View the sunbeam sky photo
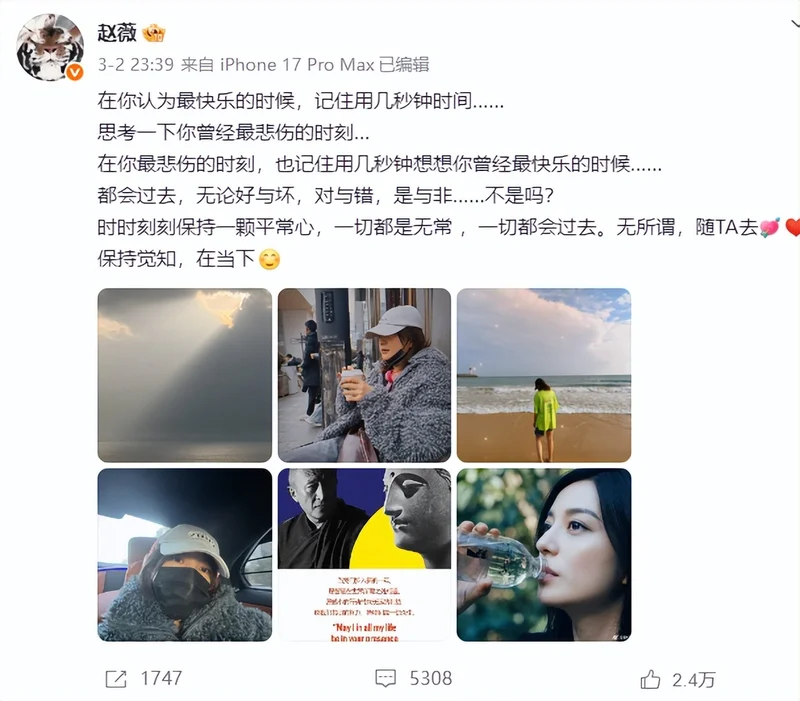This screenshot has width=800, height=701. [x=185, y=375]
